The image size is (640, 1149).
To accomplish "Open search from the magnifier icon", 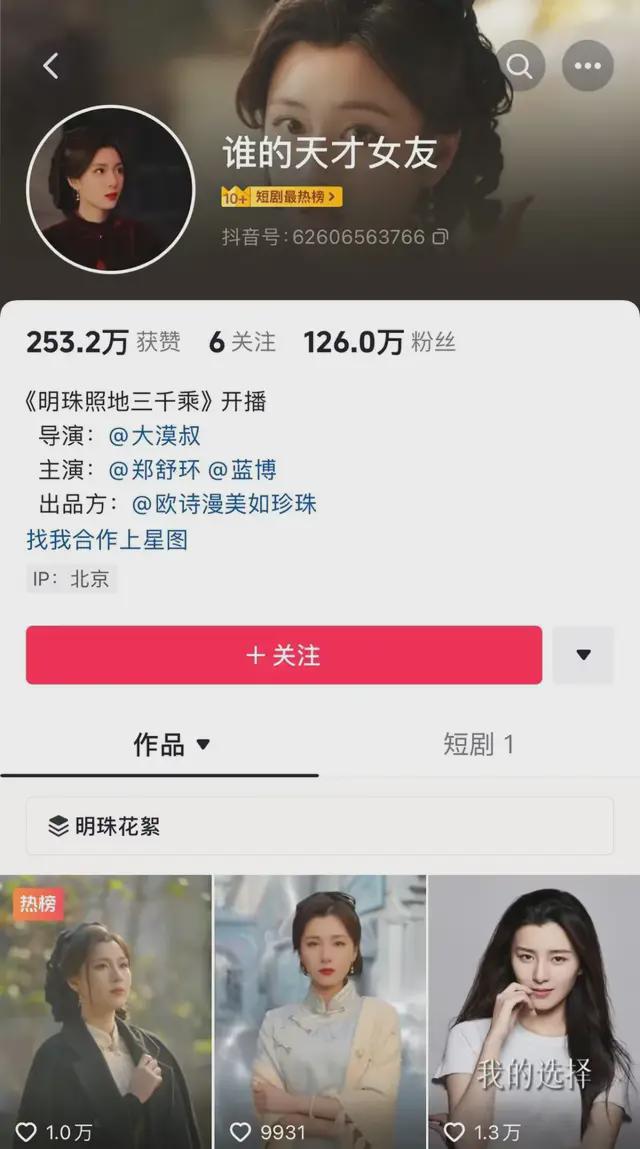I will (x=520, y=66).
